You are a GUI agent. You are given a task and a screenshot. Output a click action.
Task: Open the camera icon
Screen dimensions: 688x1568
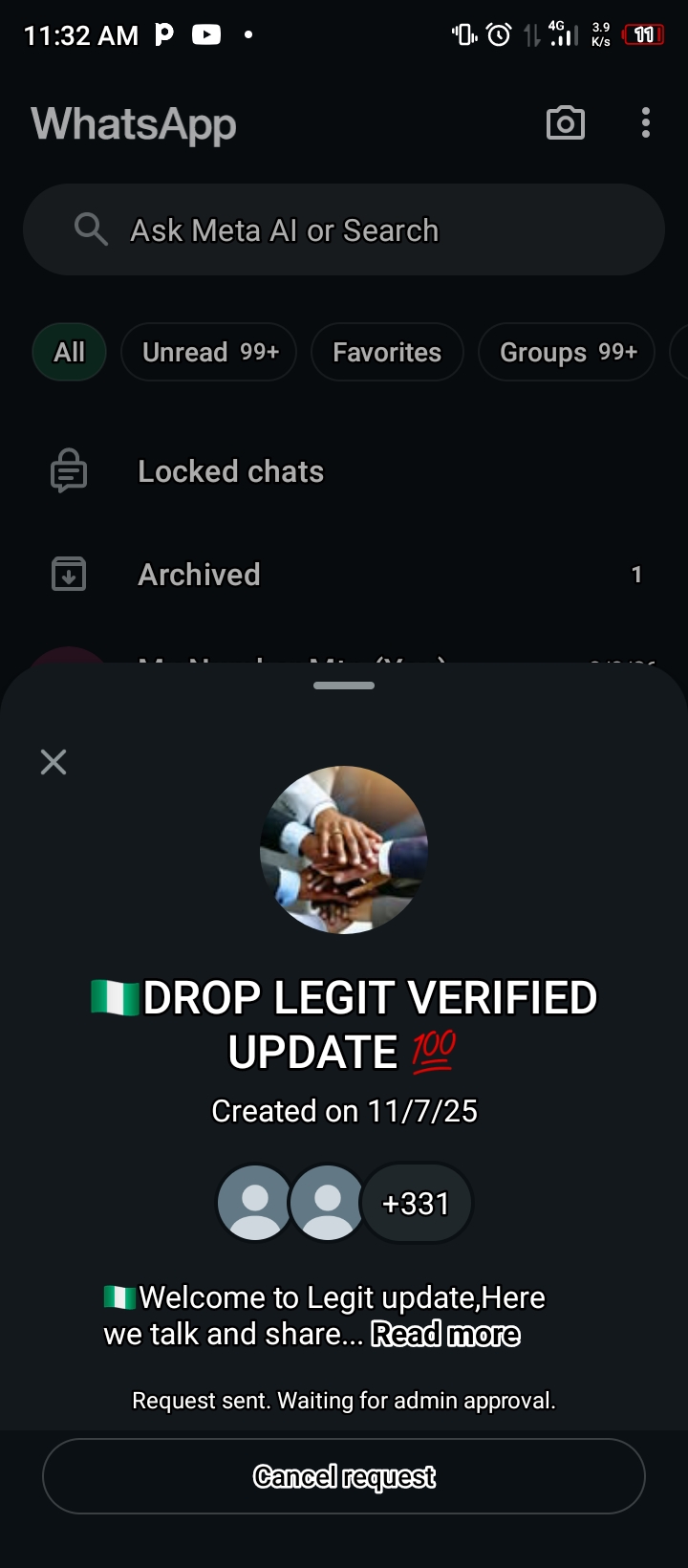tap(565, 123)
